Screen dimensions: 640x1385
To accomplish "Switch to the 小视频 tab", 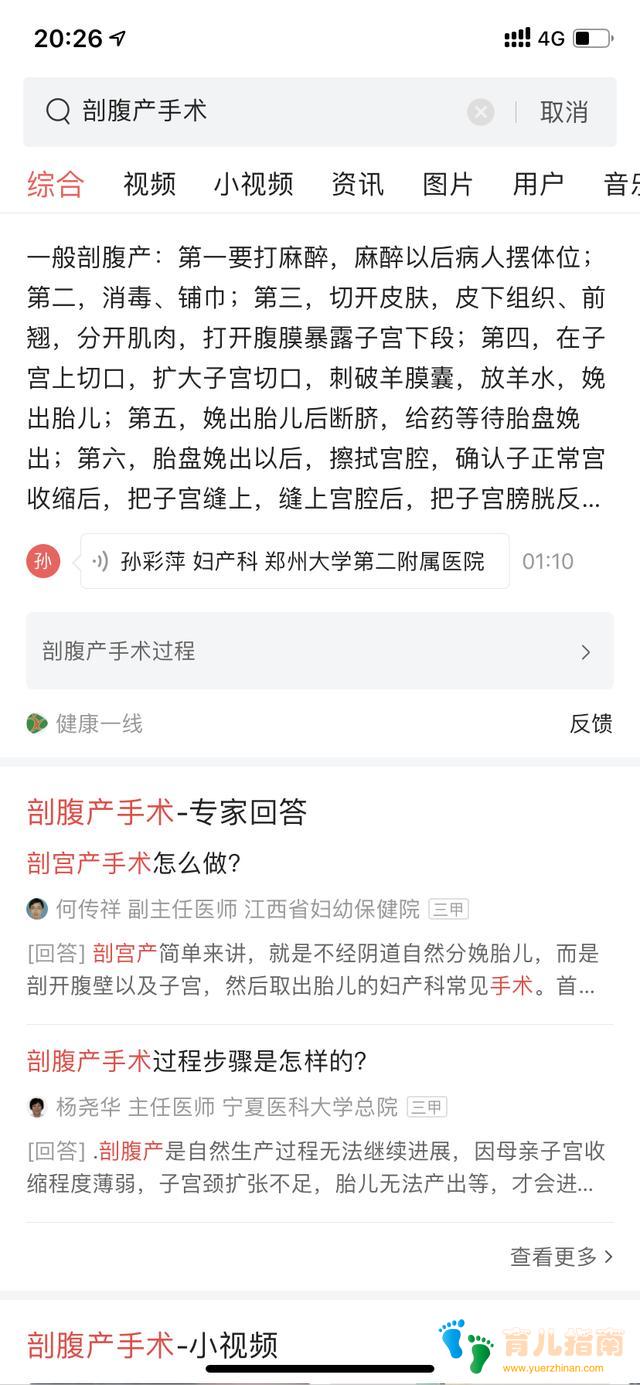I will pyautogui.click(x=253, y=184).
